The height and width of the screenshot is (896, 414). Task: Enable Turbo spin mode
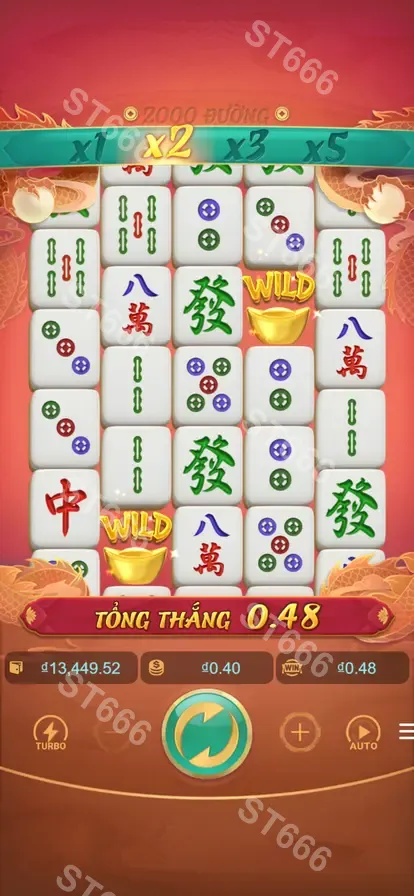pos(51,733)
